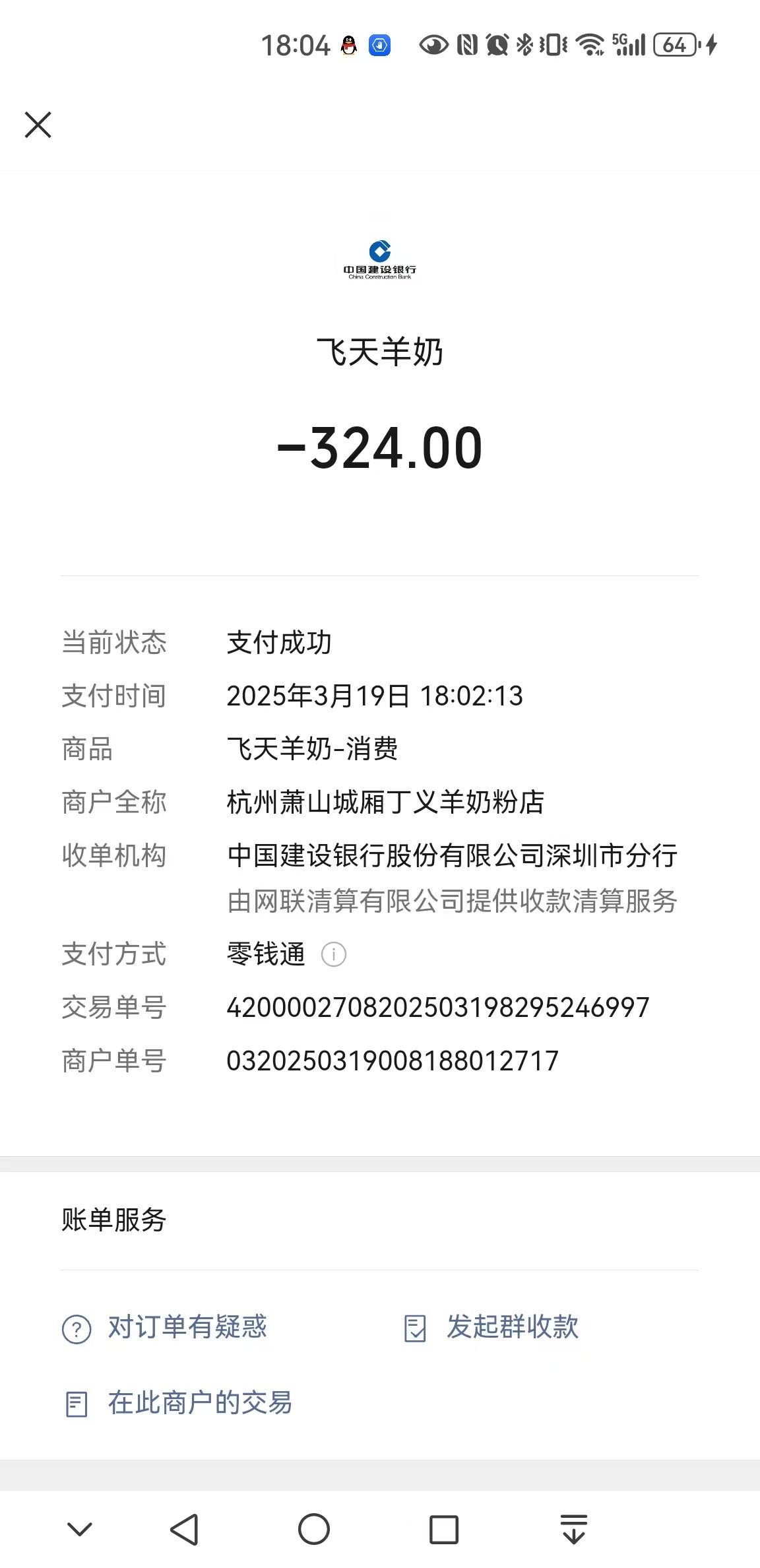Screen dimensions: 760x1568
Task: Hide the navigation bar with down chevron
Action: (x=80, y=1529)
